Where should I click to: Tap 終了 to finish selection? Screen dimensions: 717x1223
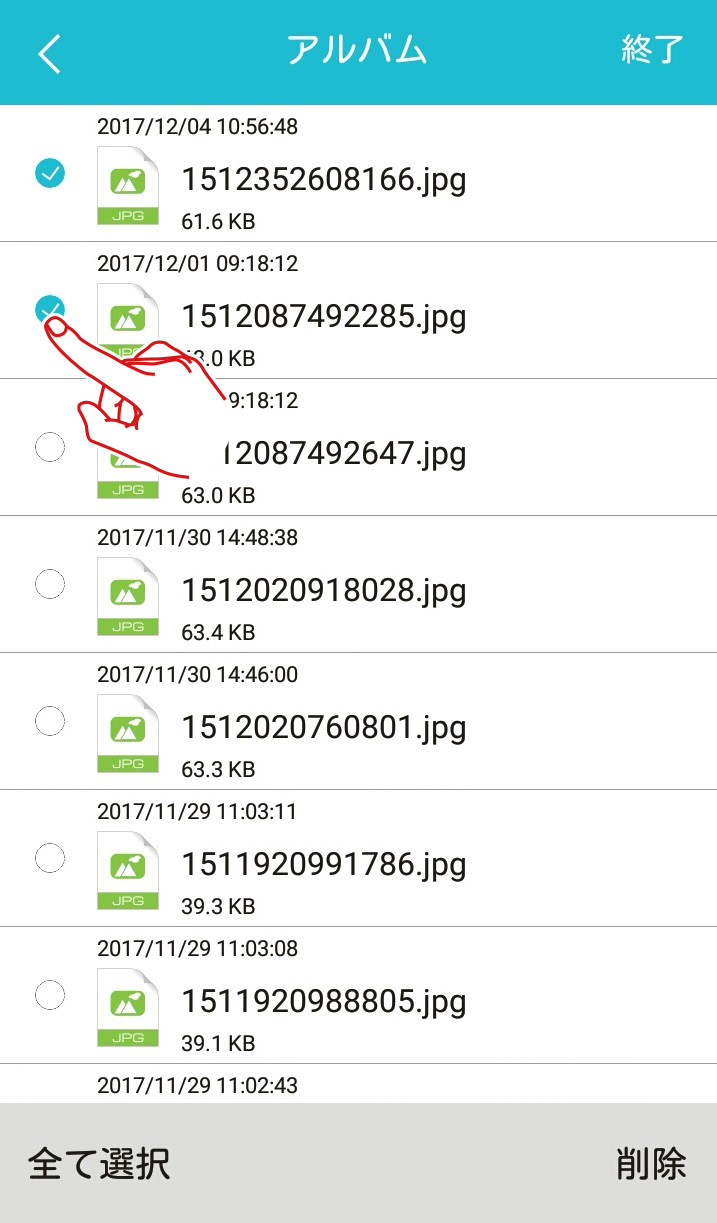click(652, 50)
